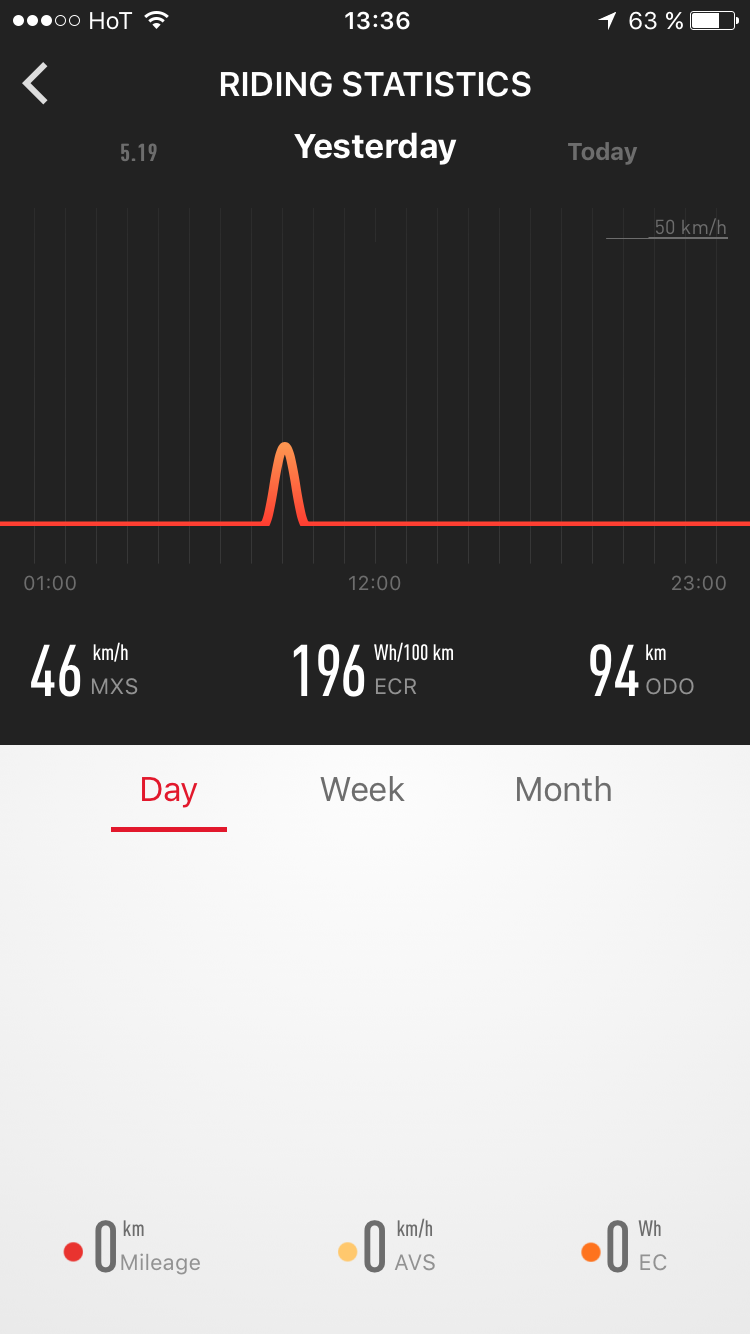Switch to Today's statistics
The width and height of the screenshot is (750, 1334).
coord(602,152)
